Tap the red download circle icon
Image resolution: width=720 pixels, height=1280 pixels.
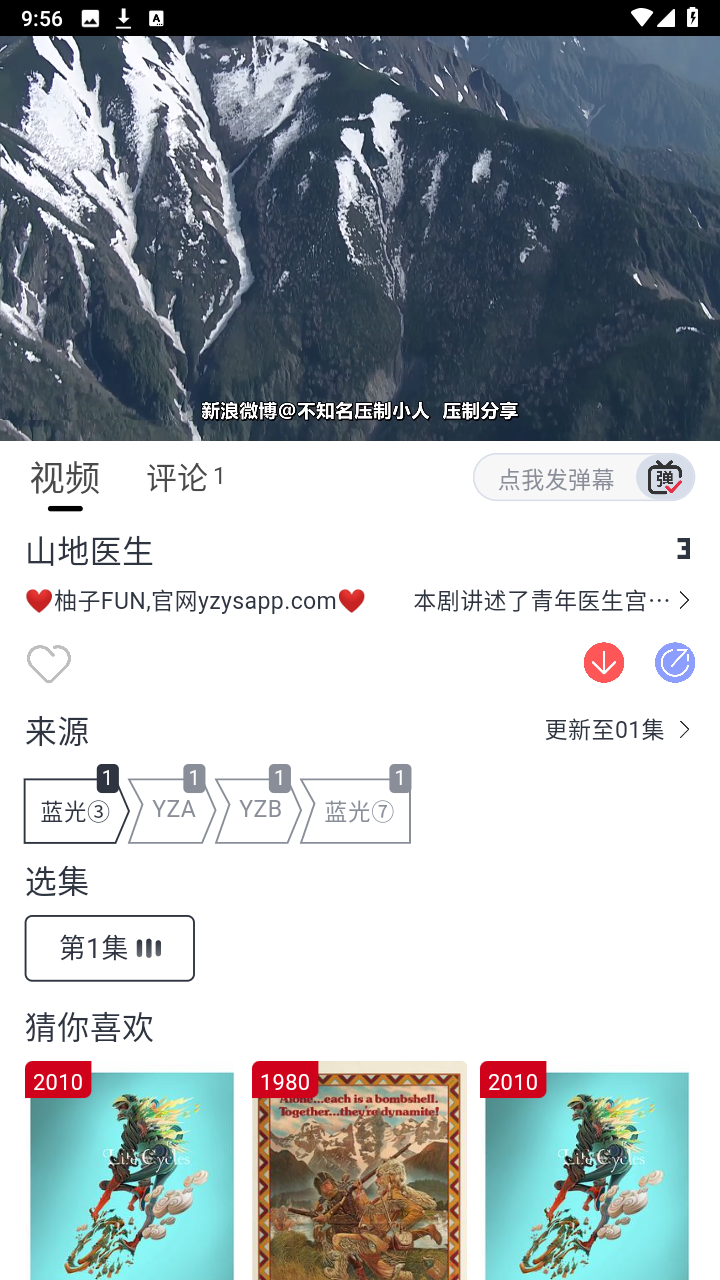click(x=603, y=662)
